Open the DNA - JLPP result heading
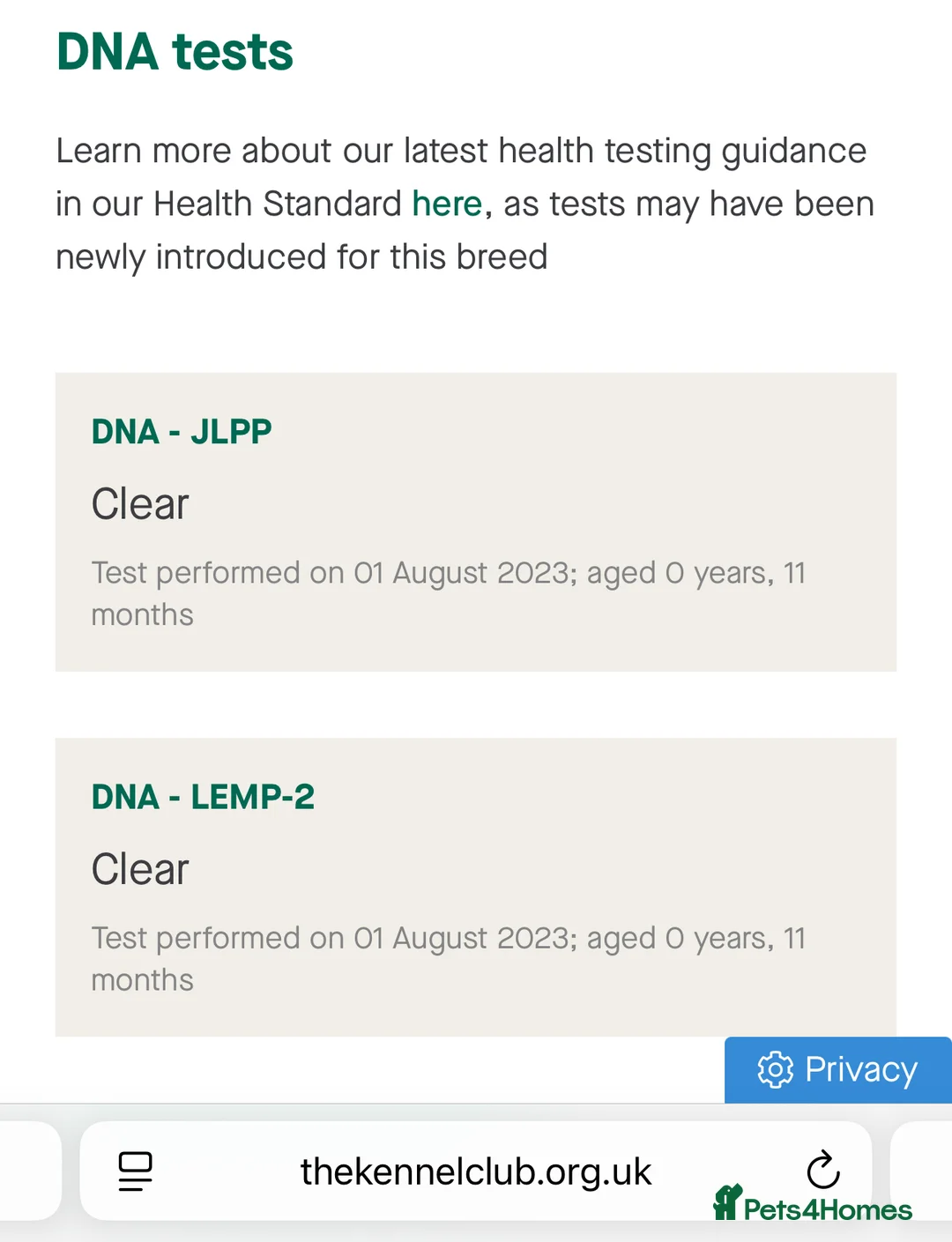 182,431
